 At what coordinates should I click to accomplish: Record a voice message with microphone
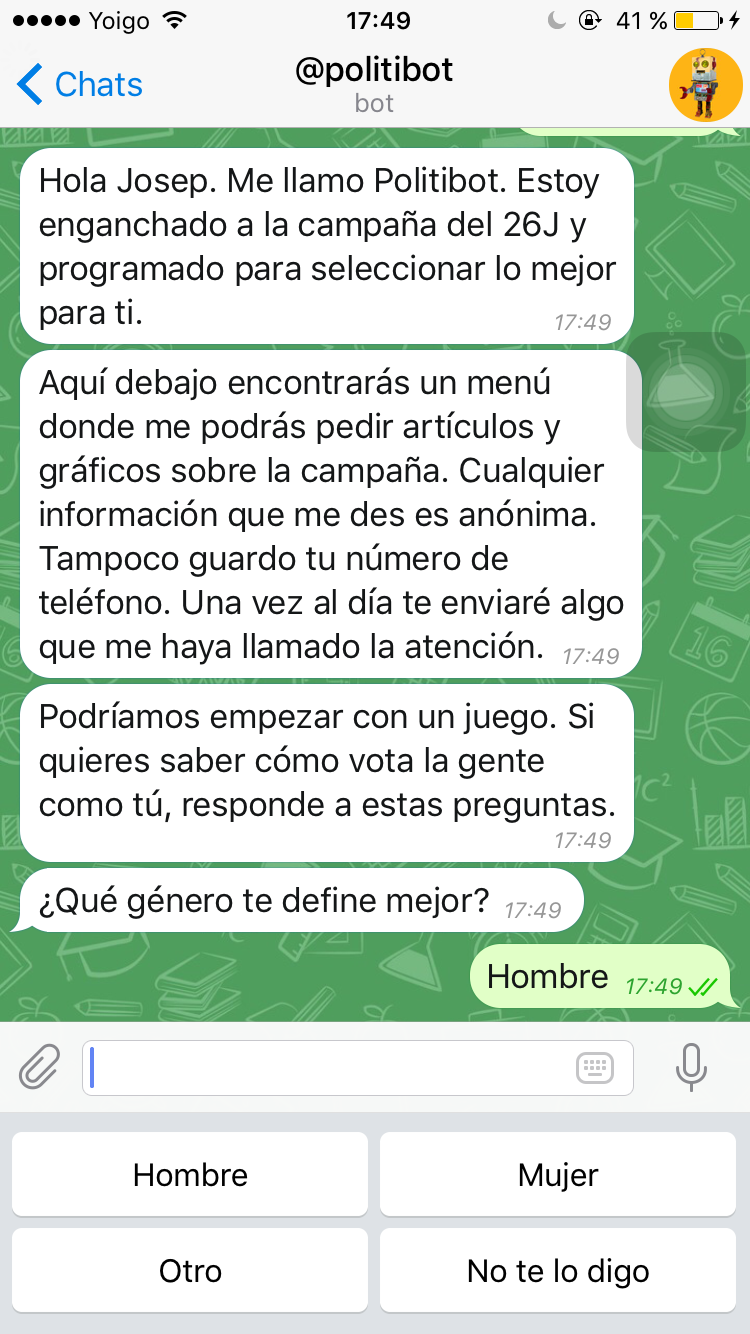[x=691, y=1068]
